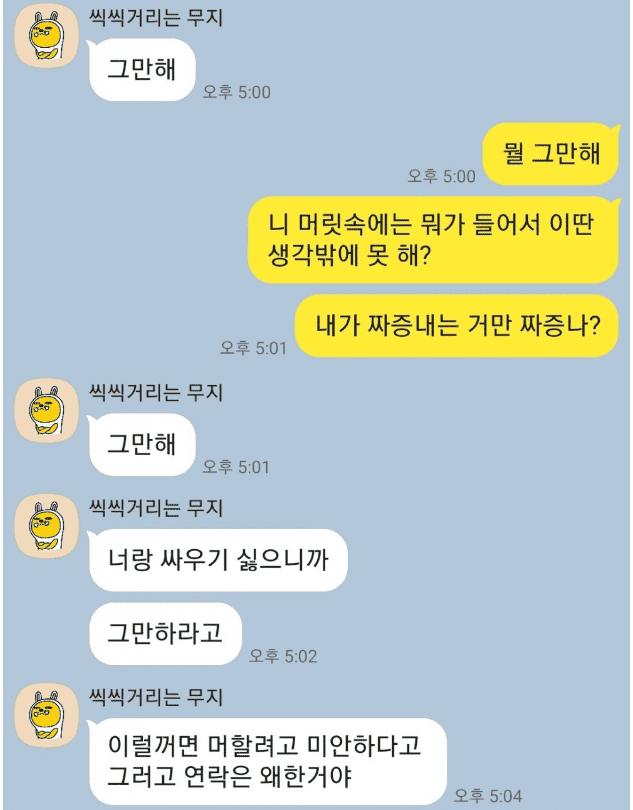633x810 pixels.
Task: Open the profile picture above the first 그만해 message
Action: (46, 36)
